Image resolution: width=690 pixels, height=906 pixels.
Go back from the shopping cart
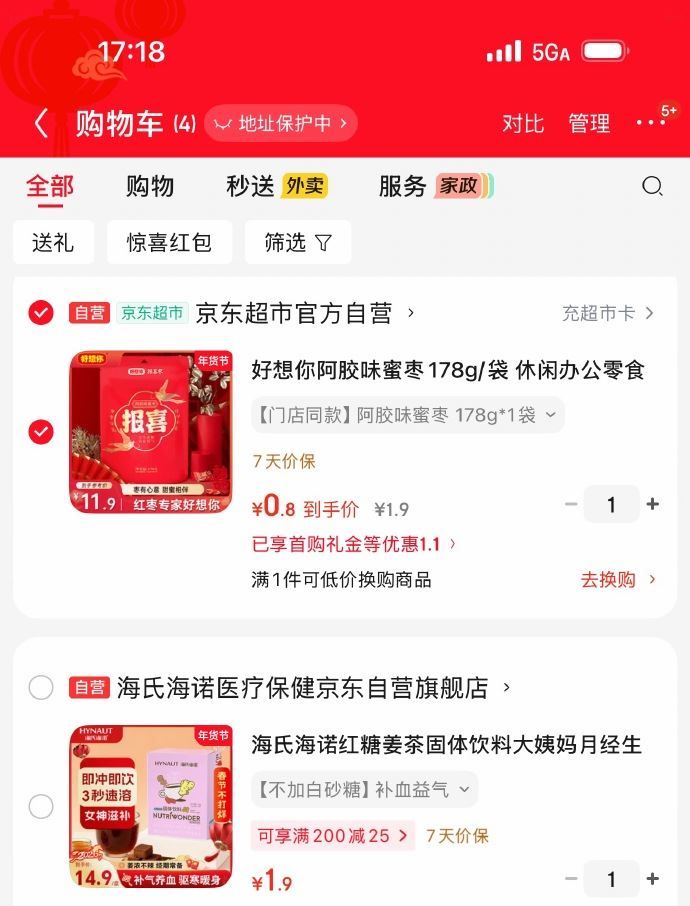click(40, 124)
